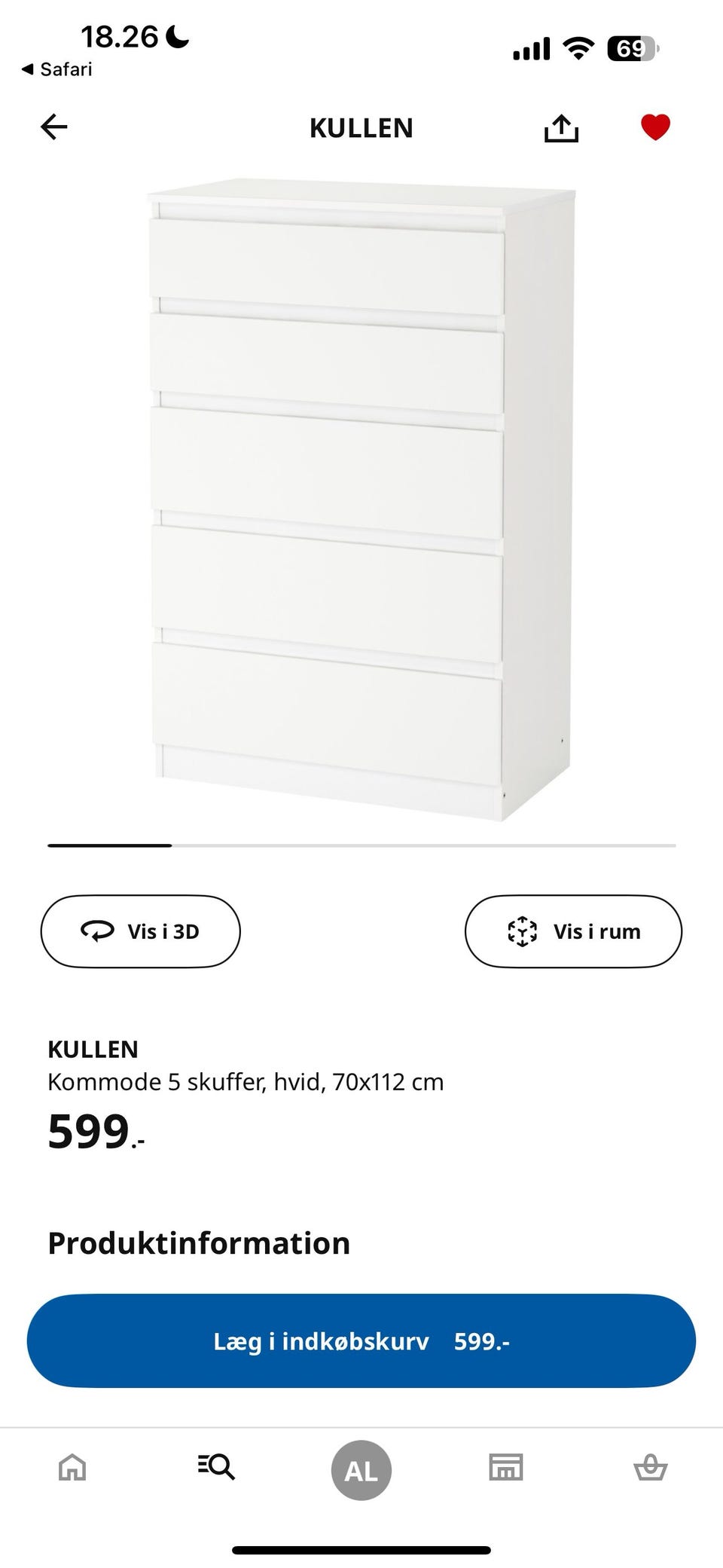The height and width of the screenshot is (1568, 723).
Task: Return to Safari via status bar link
Action: coord(56,69)
